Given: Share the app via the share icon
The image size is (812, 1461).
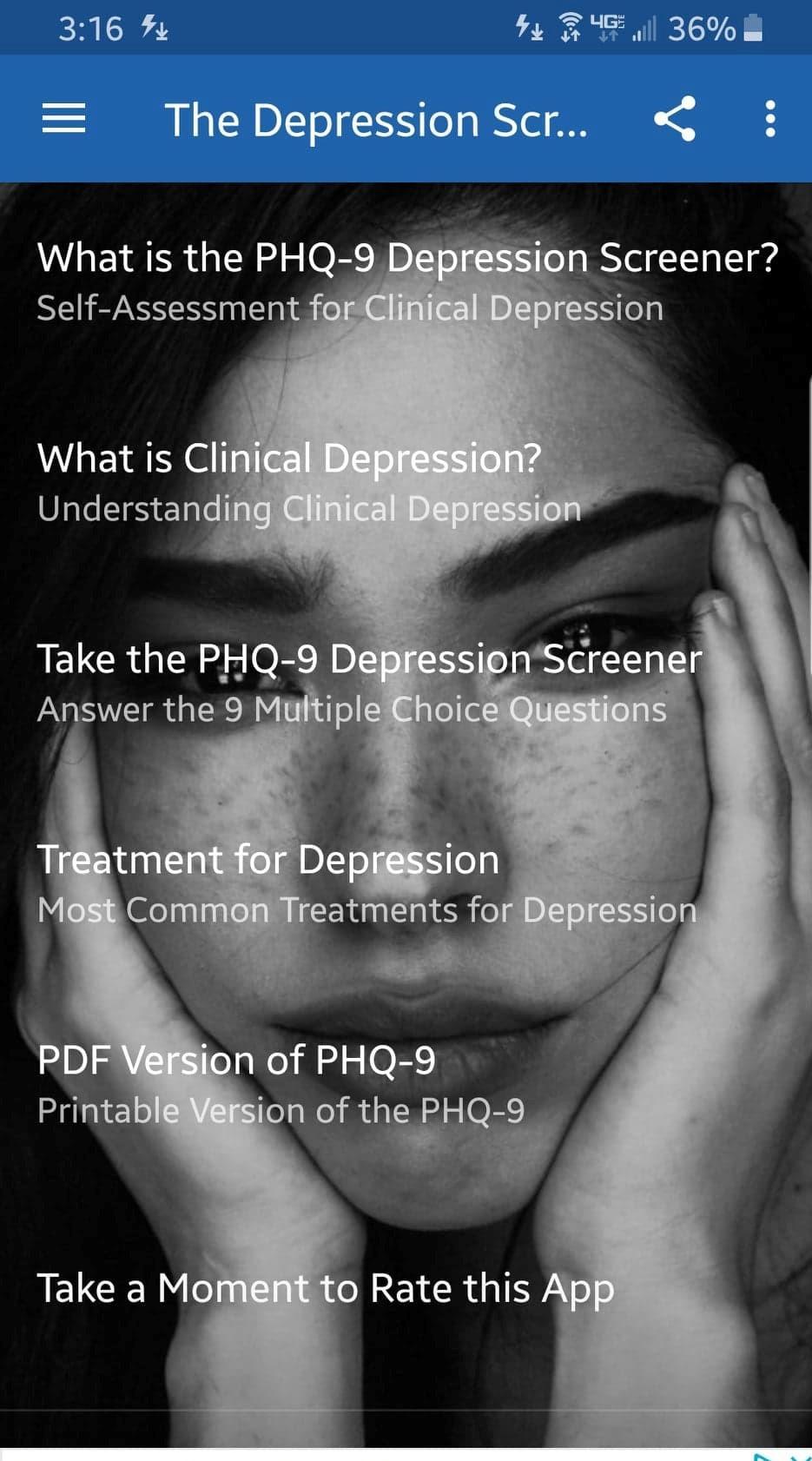Looking at the screenshot, I should [x=675, y=119].
